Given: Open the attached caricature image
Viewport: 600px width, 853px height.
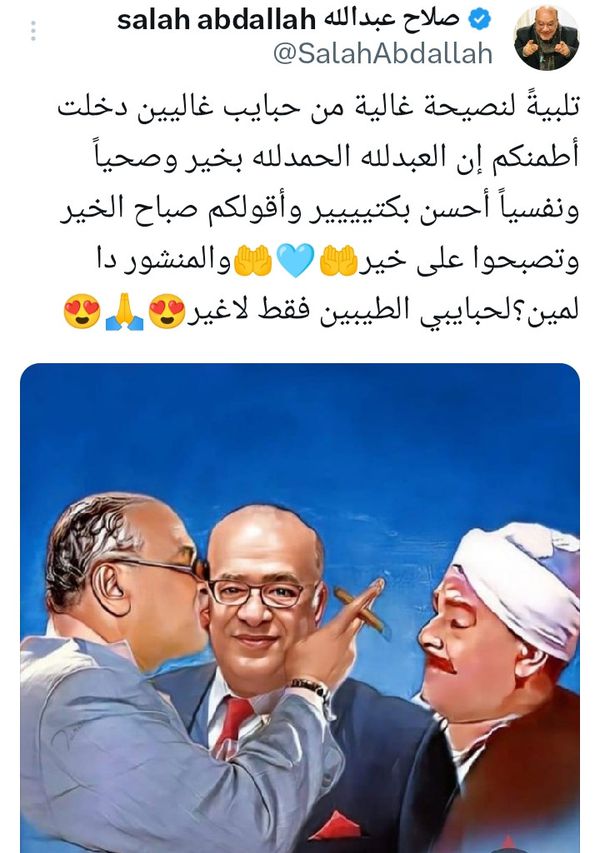Looking at the screenshot, I should point(300,610).
